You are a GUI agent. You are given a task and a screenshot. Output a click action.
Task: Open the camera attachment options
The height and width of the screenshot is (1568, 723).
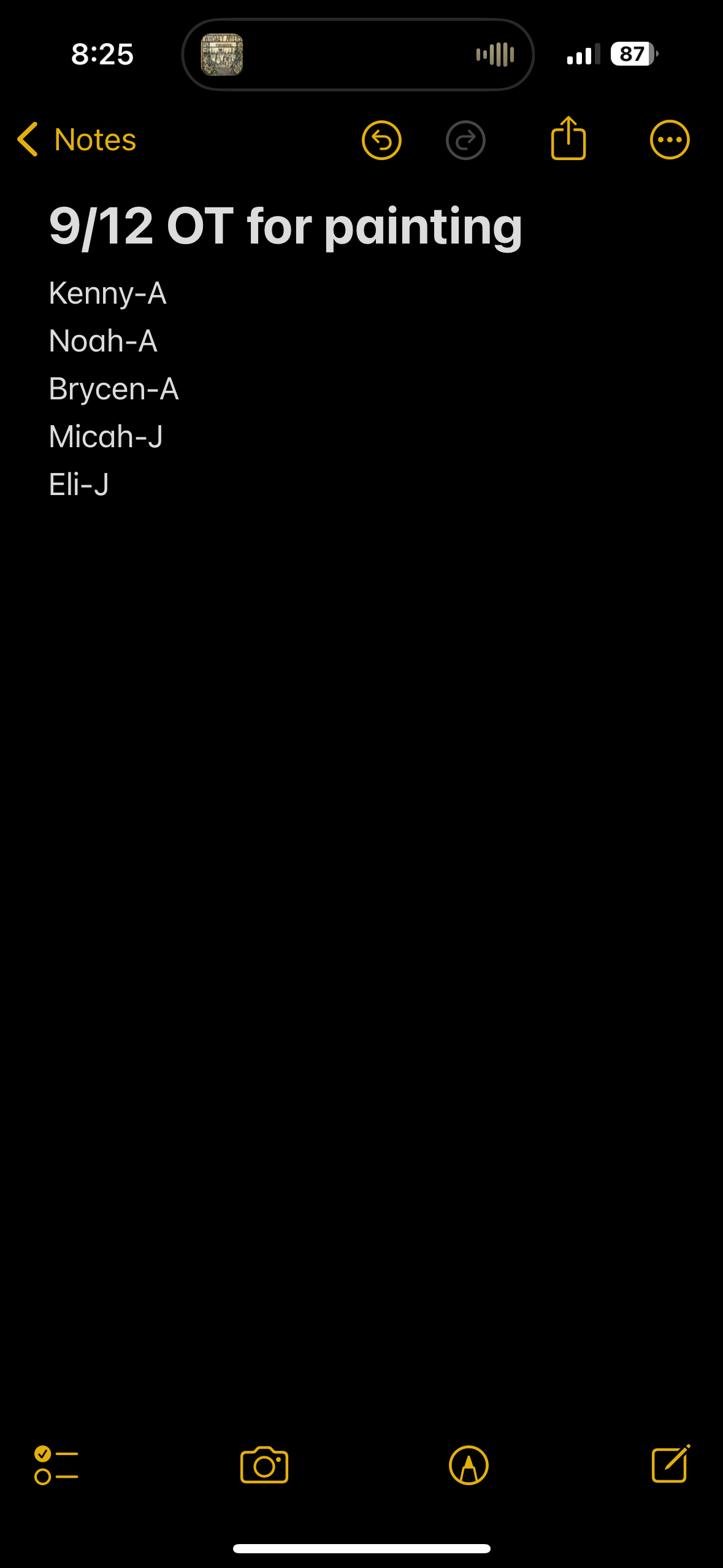point(264,1465)
